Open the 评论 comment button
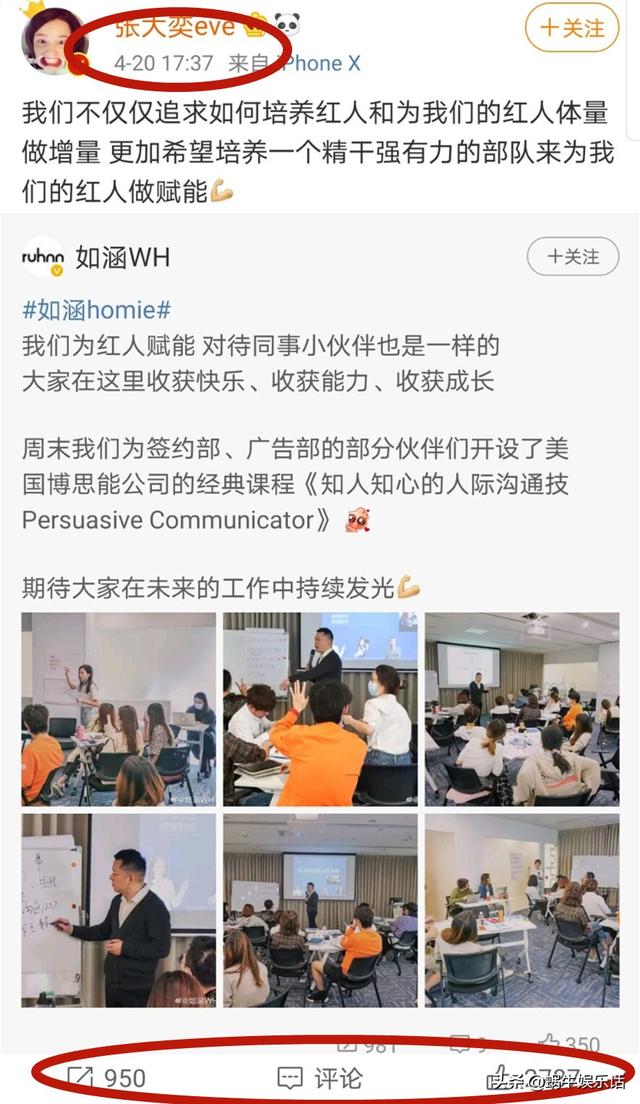Image resolution: width=640 pixels, height=1104 pixels. (319, 1078)
